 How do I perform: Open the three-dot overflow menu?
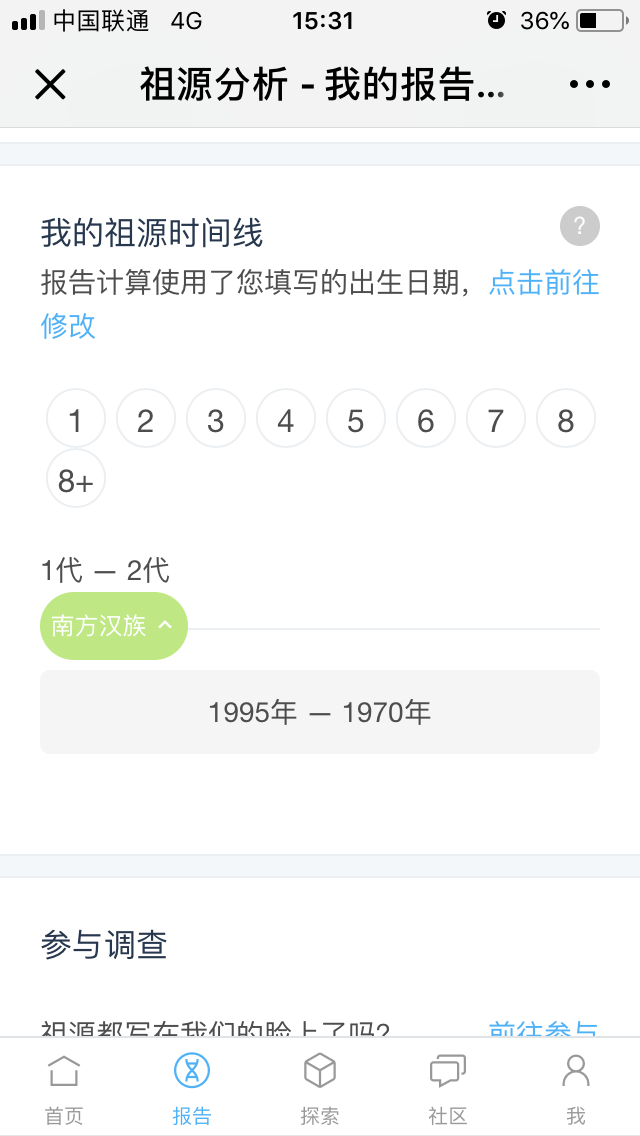[589, 85]
